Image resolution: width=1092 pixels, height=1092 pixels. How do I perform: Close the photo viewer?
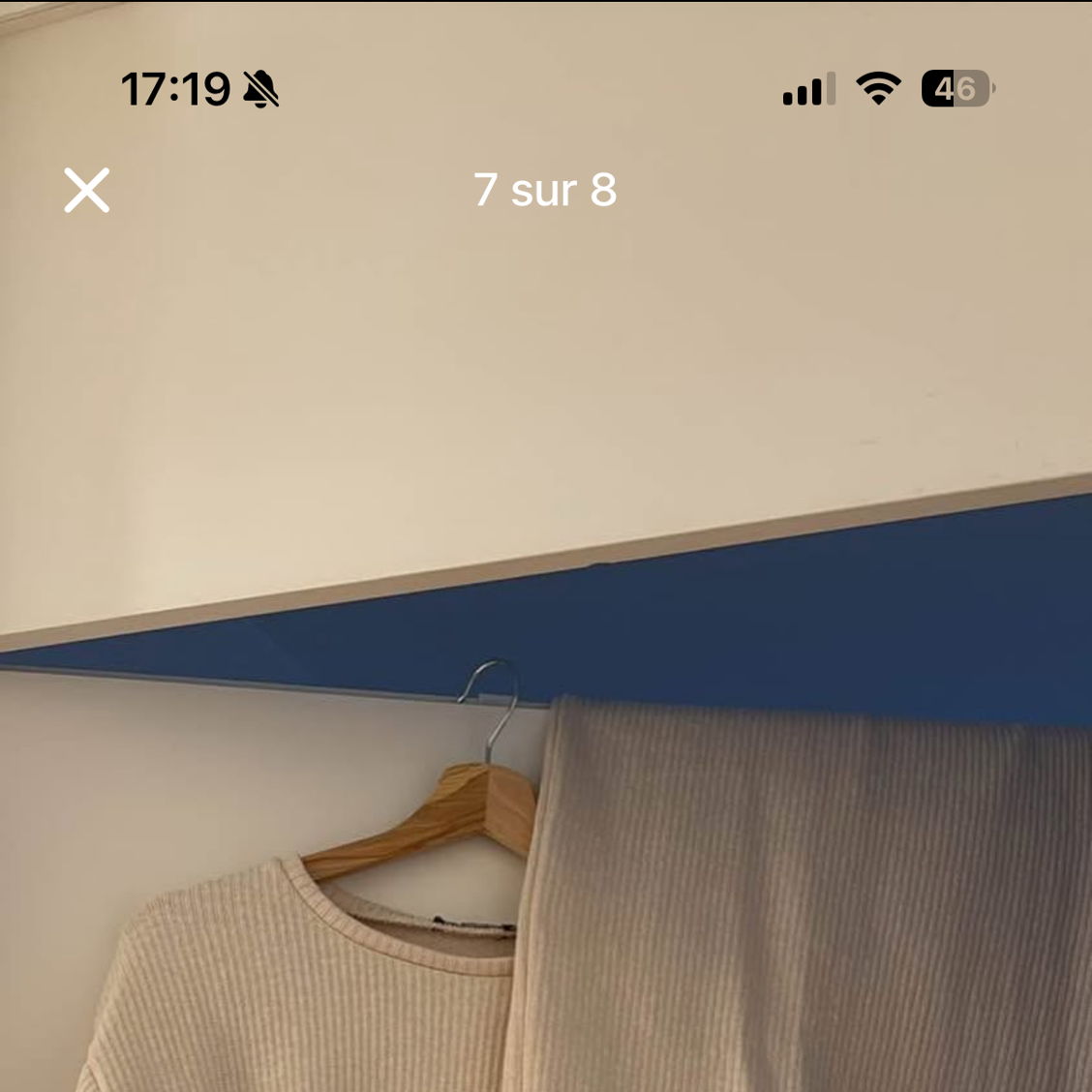click(x=87, y=190)
